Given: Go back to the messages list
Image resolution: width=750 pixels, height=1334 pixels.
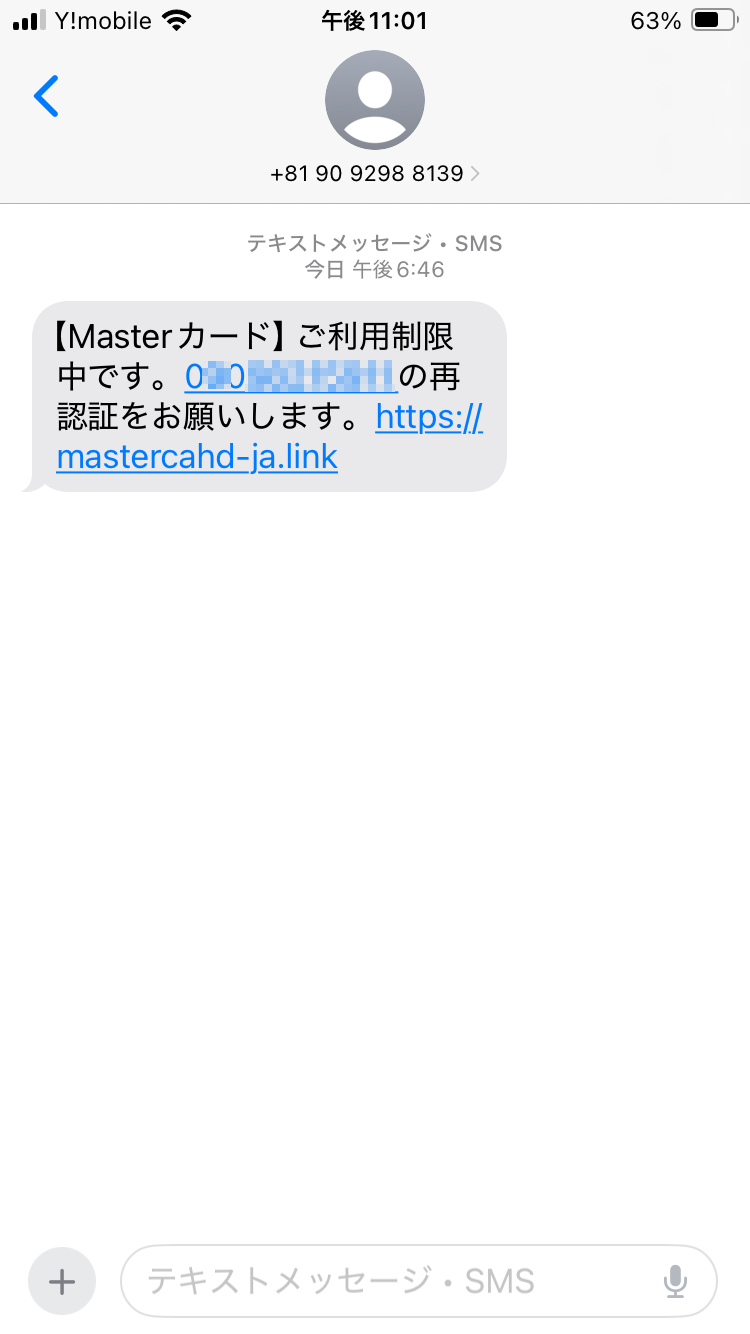Looking at the screenshot, I should 46,97.
